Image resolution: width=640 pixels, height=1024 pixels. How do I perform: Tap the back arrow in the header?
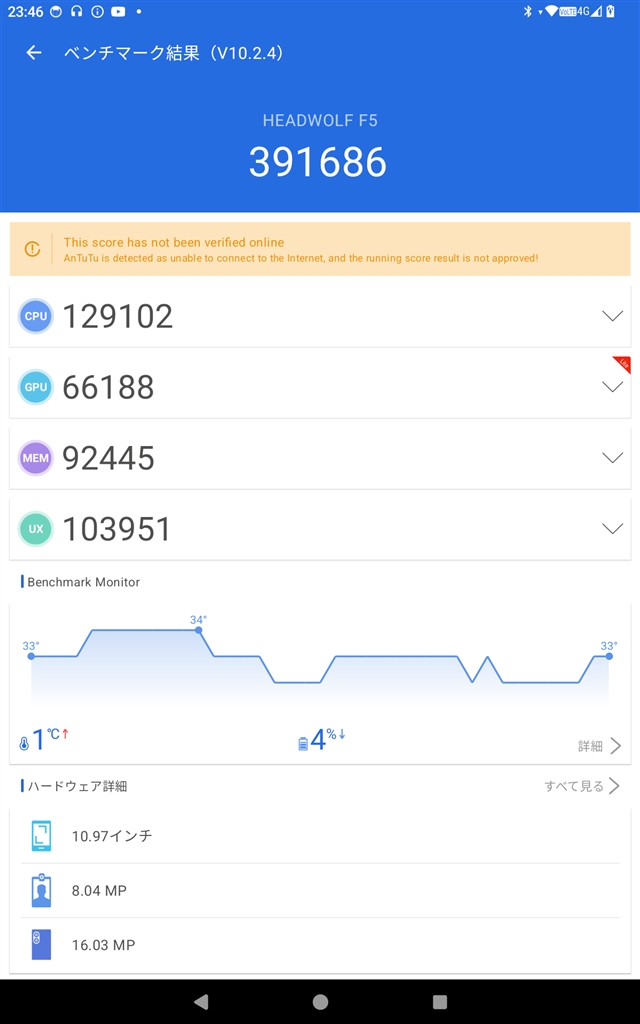pos(34,53)
